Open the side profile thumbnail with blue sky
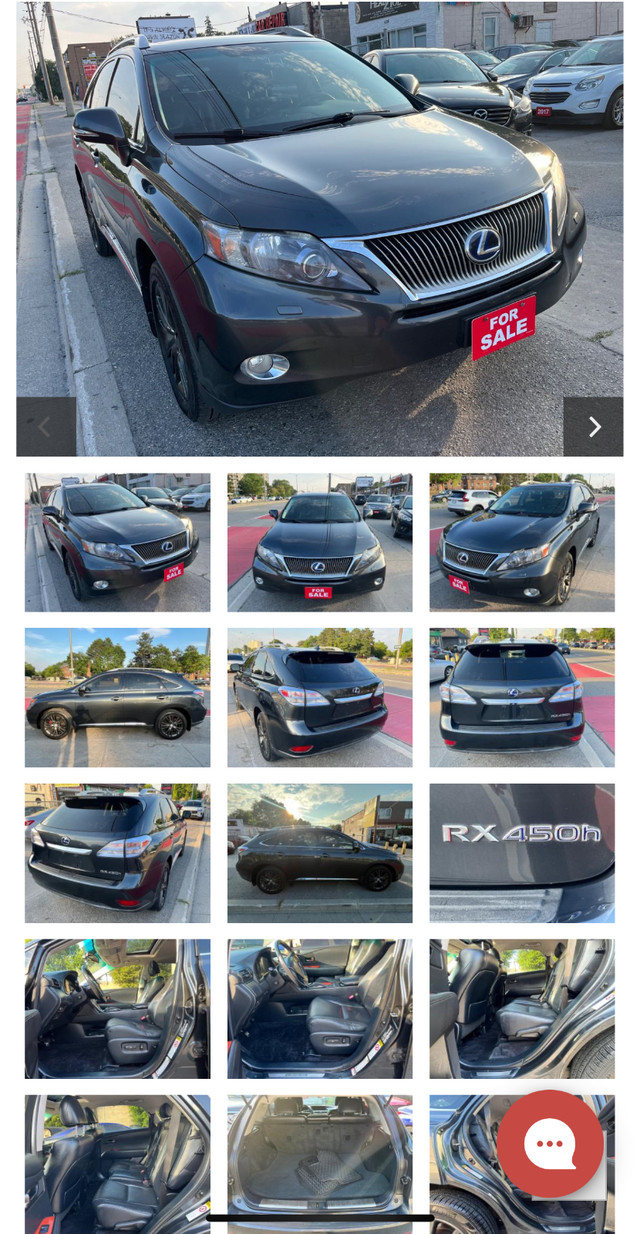Screen dimensions: 640x1234 click(117, 697)
